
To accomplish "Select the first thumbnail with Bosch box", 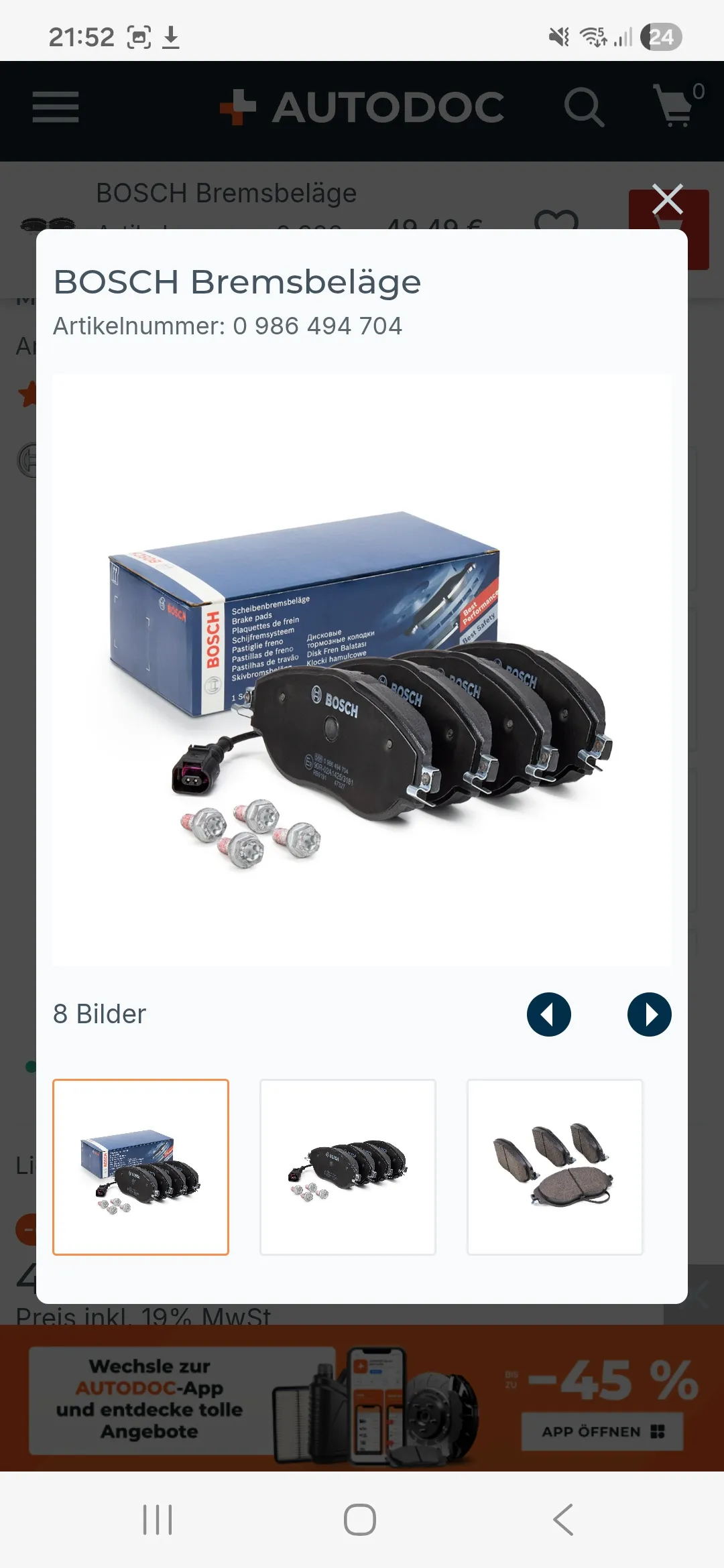I will (x=141, y=1167).
